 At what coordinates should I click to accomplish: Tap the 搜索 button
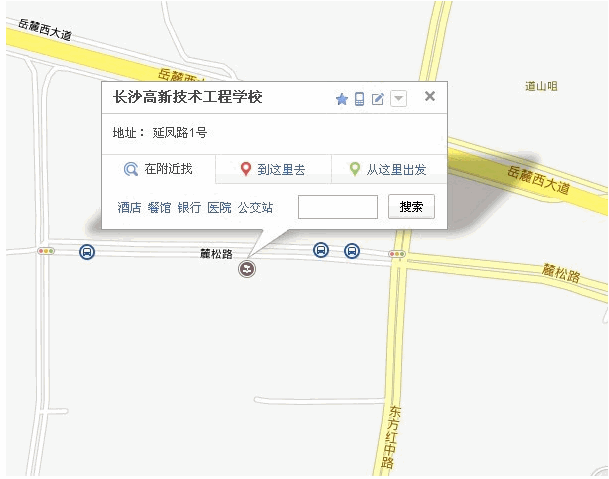click(x=411, y=207)
